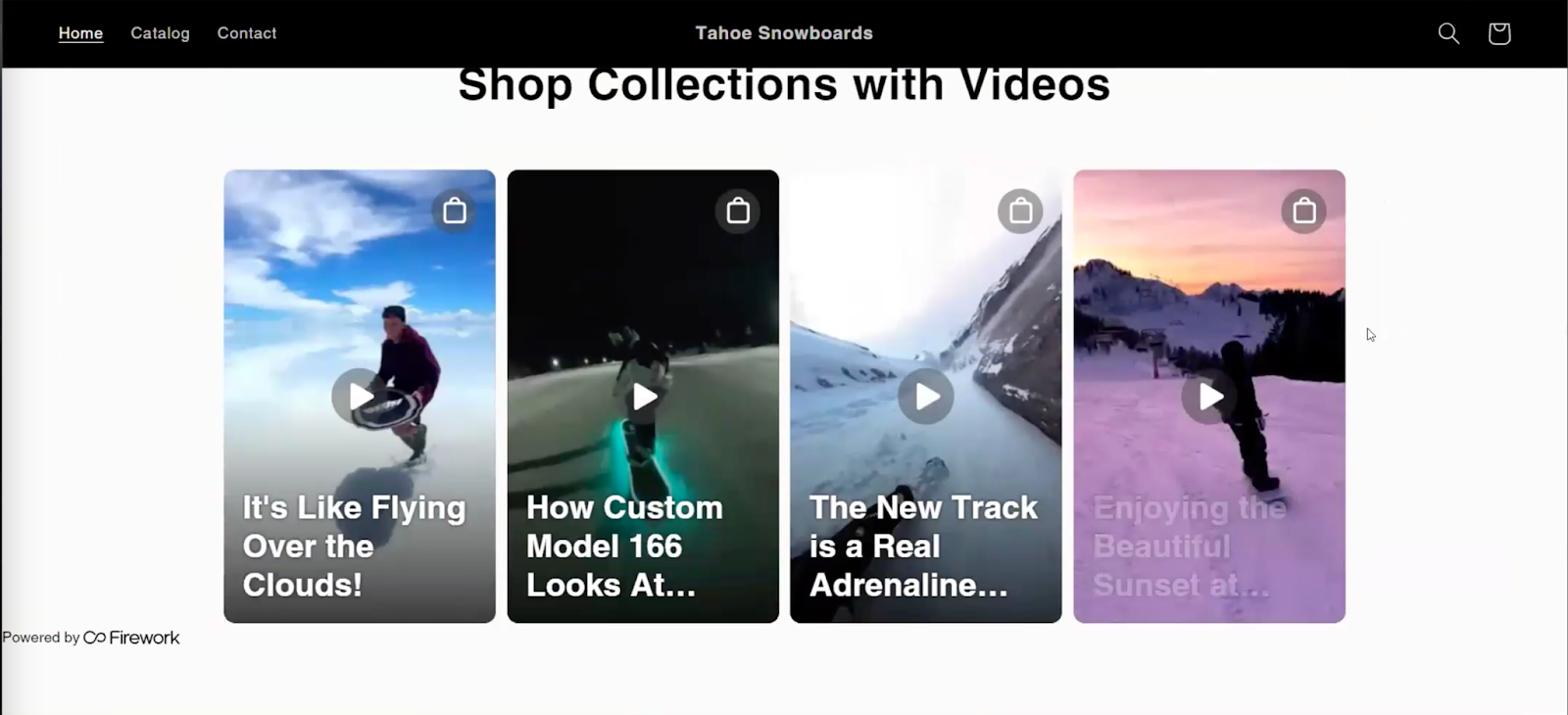Viewport: 1568px width, 715px height.
Task: Tap shopping bag on Beautiful Sunset card
Action: tap(1303, 211)
